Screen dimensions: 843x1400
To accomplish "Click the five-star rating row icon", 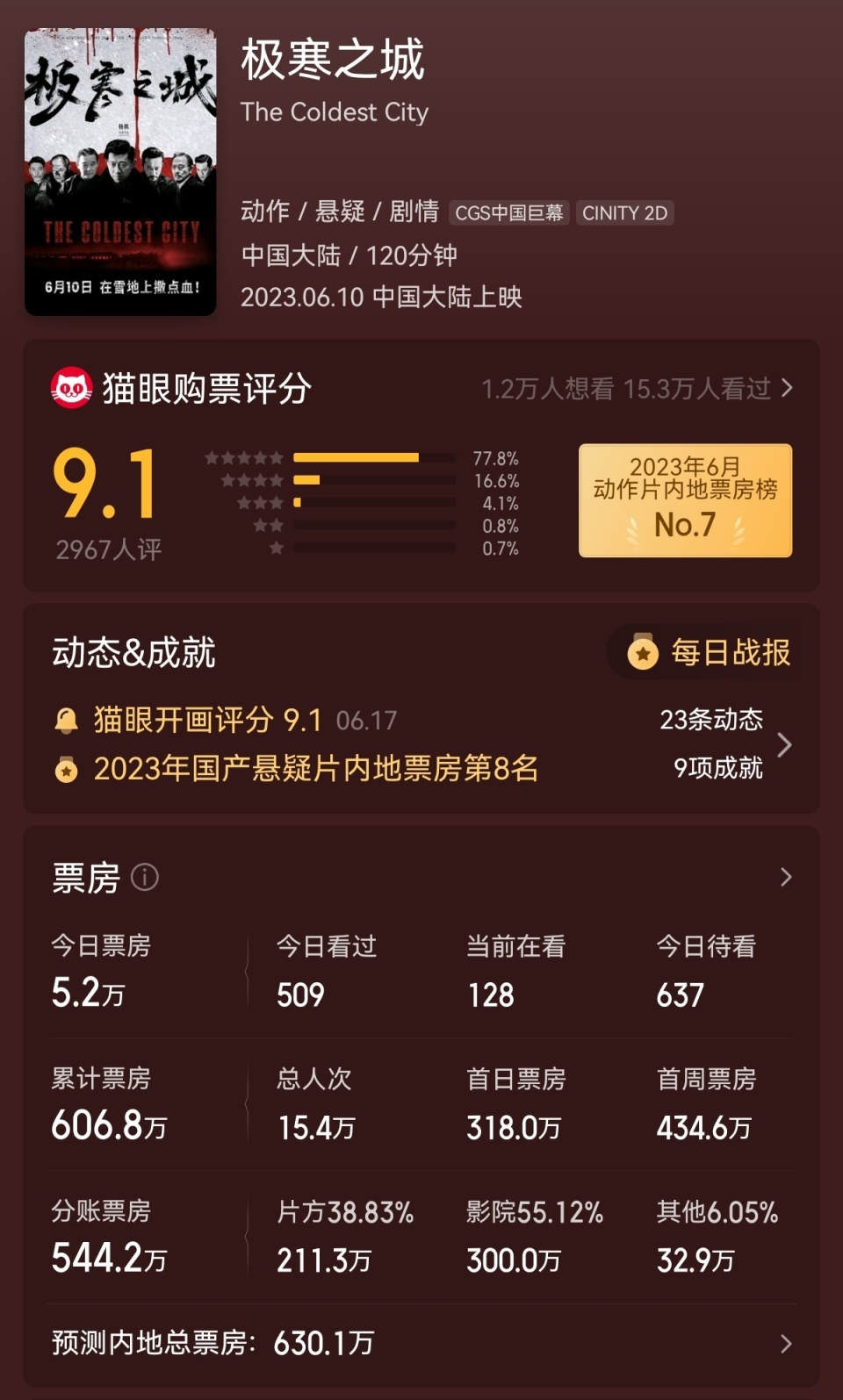I will [x=242, y=456].
